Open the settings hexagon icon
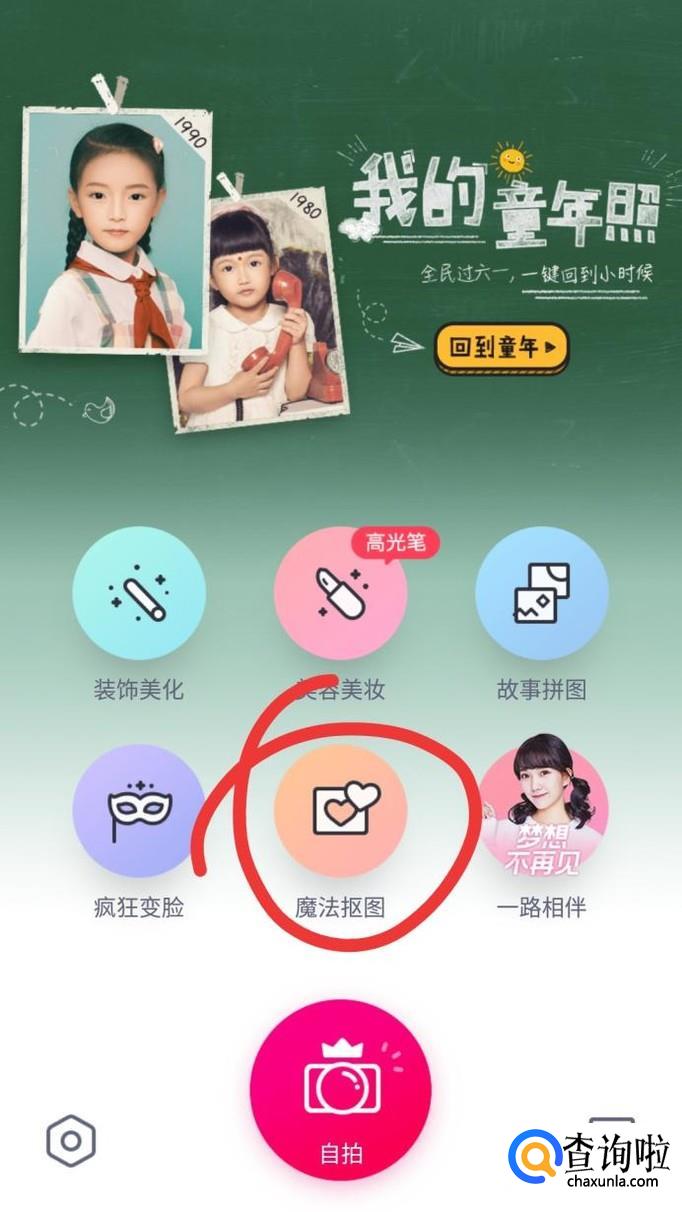The width and height of the screenshot is (682, 1212). [71, 1141]
